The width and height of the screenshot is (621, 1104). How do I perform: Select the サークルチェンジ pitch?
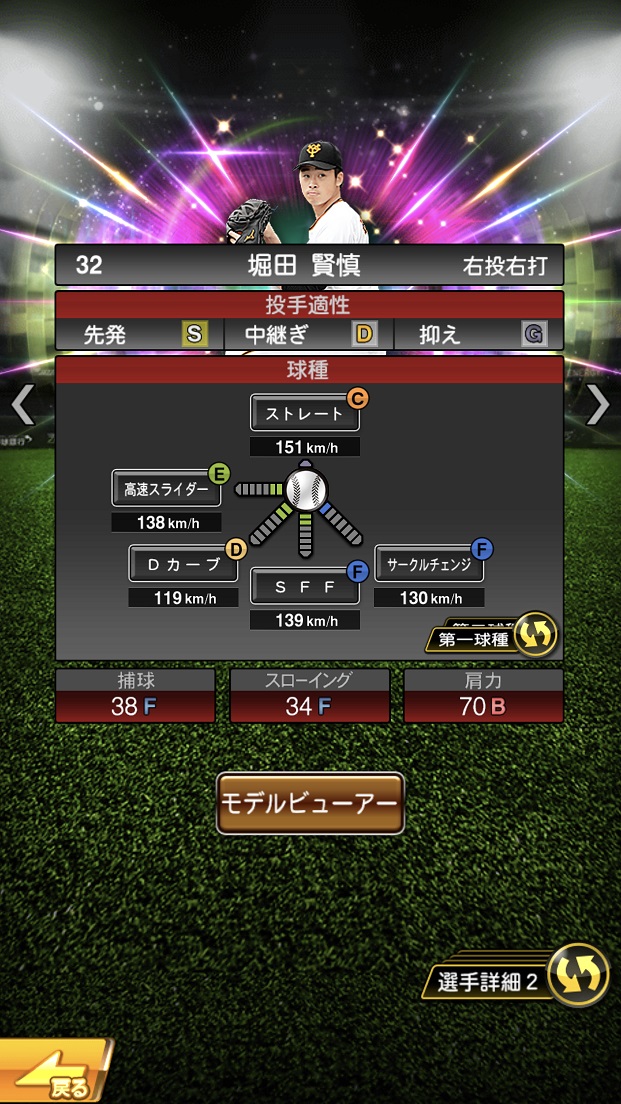pos(429,564)
